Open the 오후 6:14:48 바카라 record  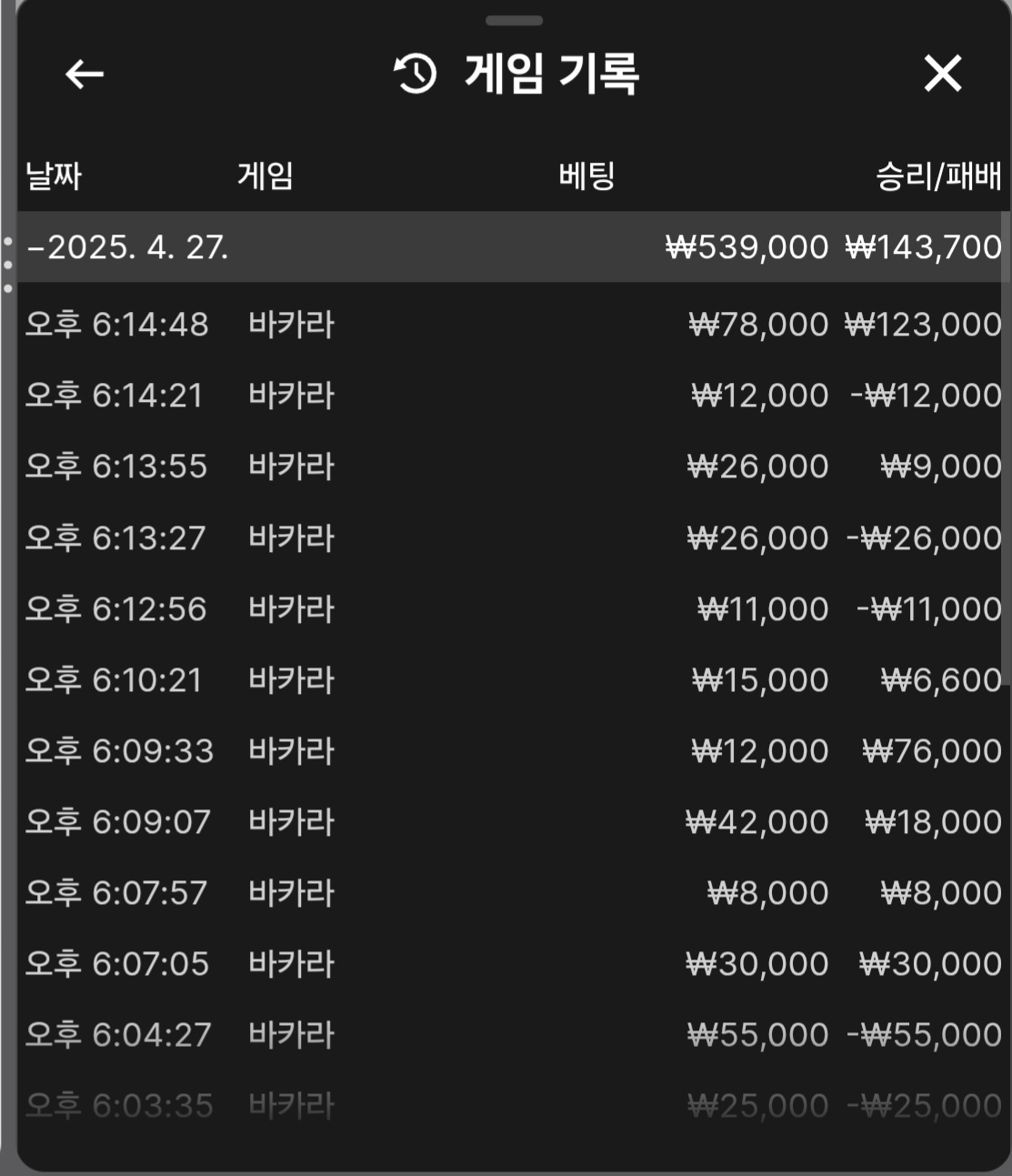pos(509,325)
